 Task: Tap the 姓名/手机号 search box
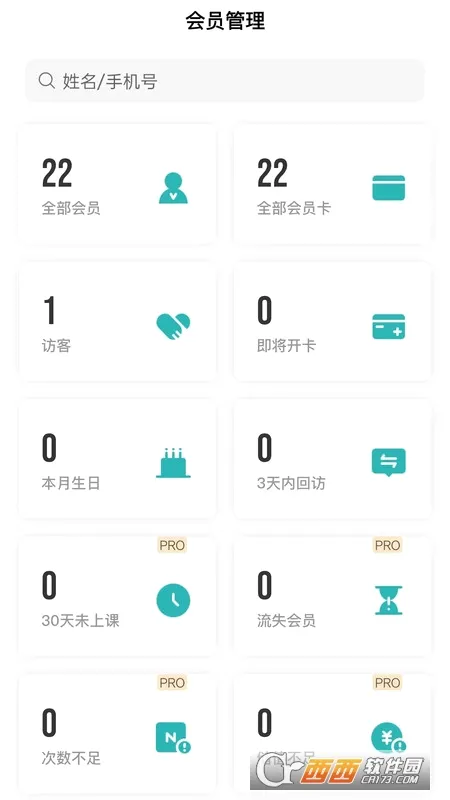pos(224,81)
